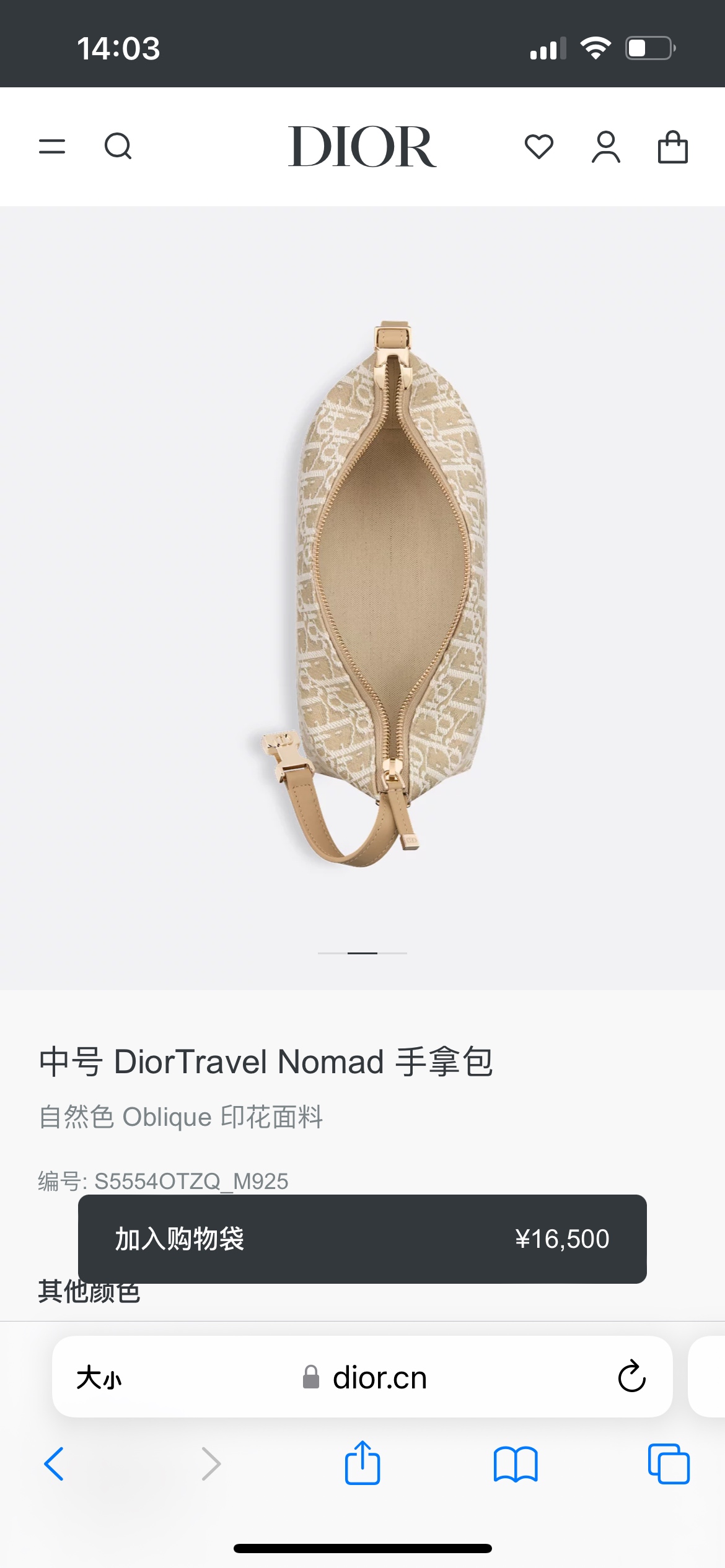The image size is (725, 1568).
Task: Open the shopping bag icon
Action: pos(672,147)
